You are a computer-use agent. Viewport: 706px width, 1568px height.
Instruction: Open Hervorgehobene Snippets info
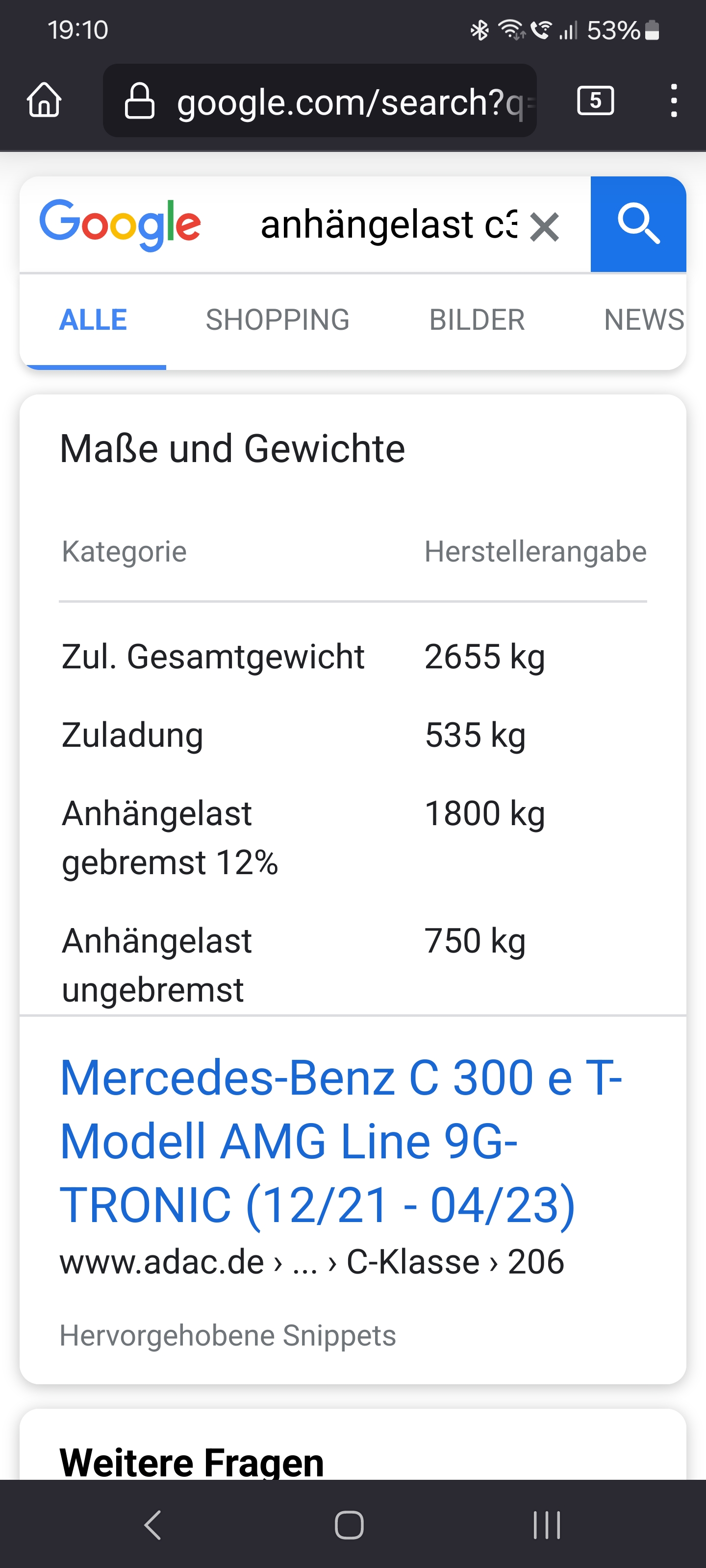[228, 1335]
